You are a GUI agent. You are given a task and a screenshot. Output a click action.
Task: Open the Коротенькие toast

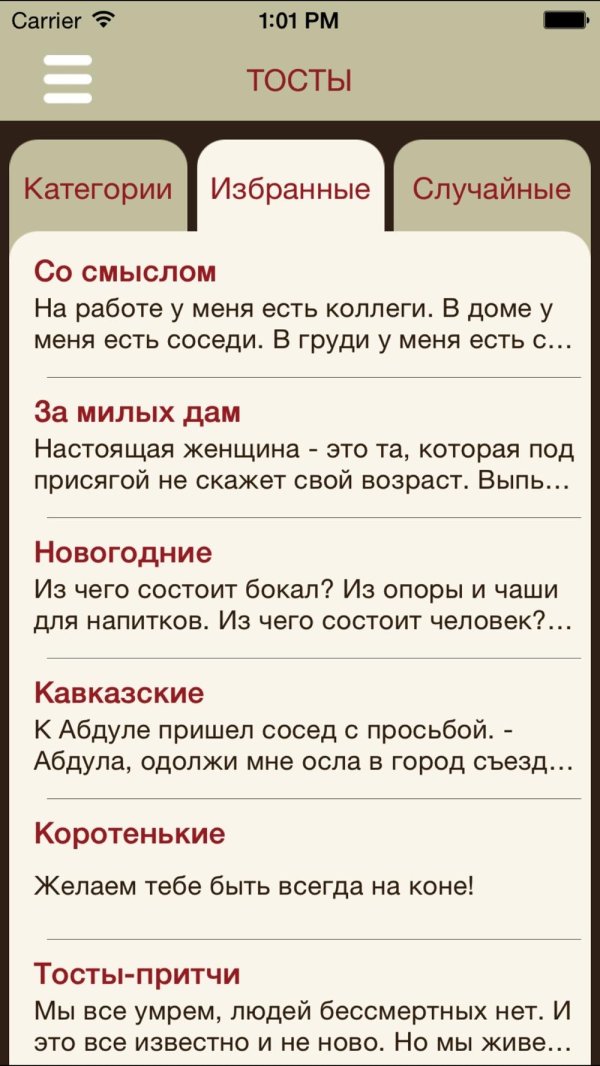pos(300,866)
